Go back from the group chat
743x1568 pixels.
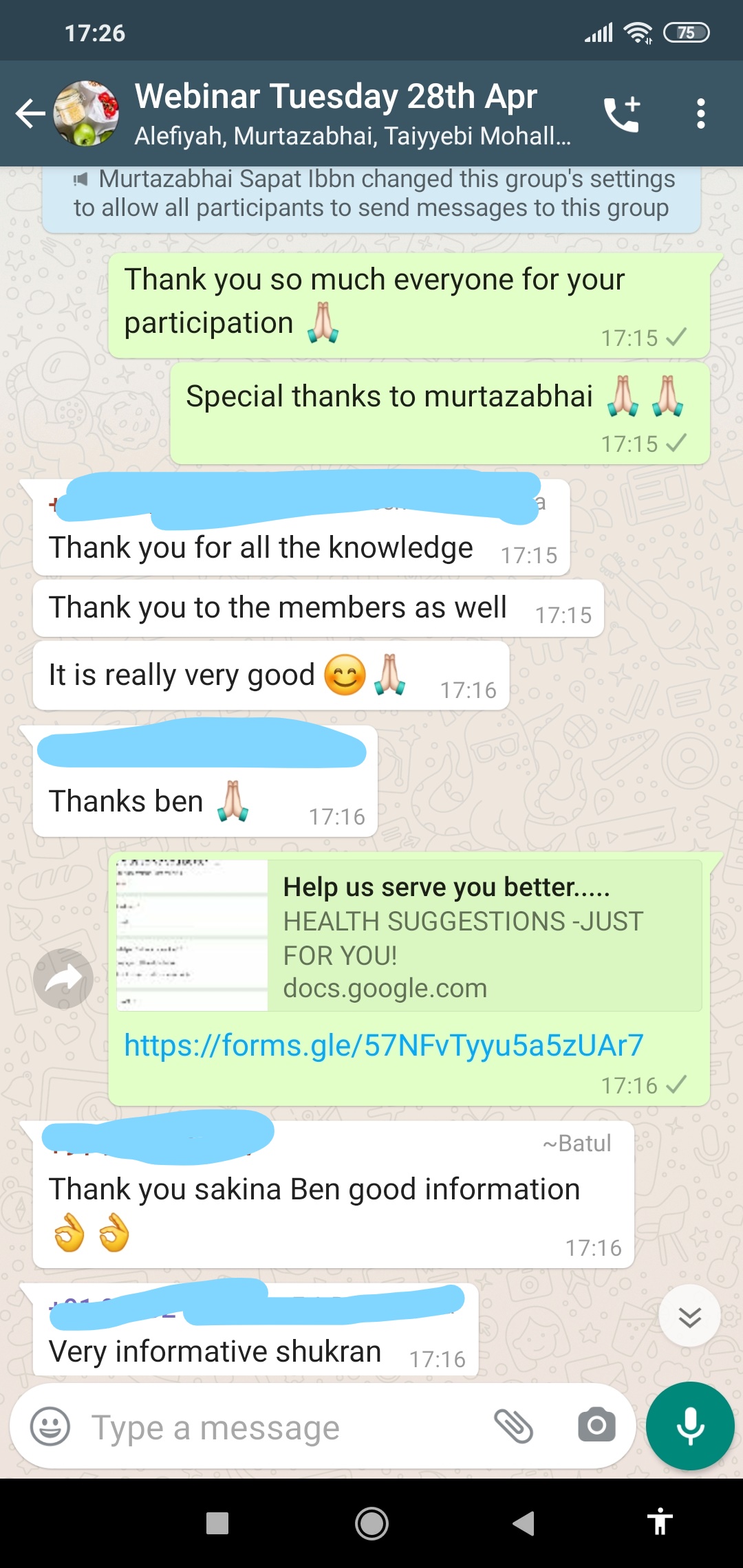(30, 113)
